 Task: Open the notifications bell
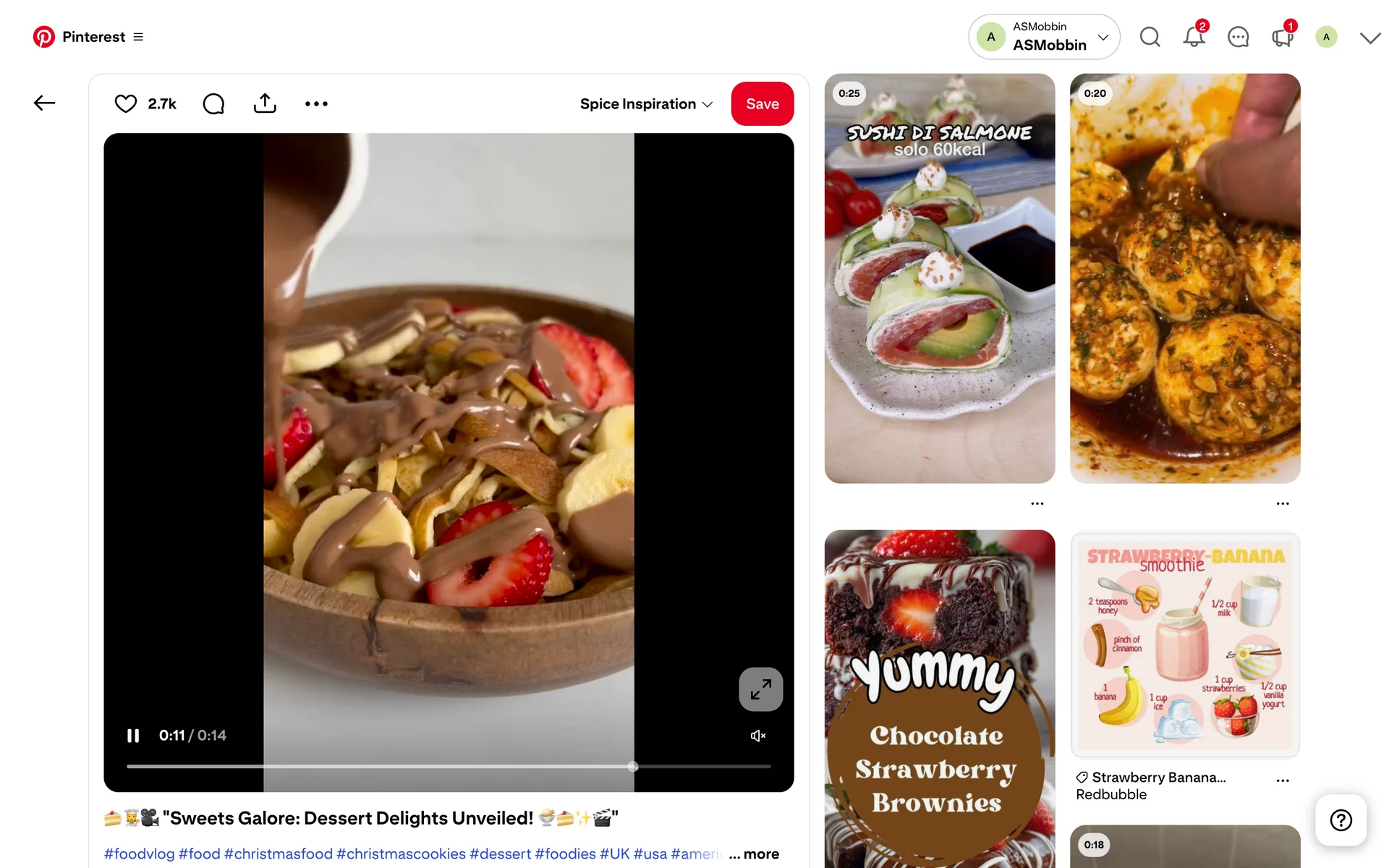[x=1194, y=37]
